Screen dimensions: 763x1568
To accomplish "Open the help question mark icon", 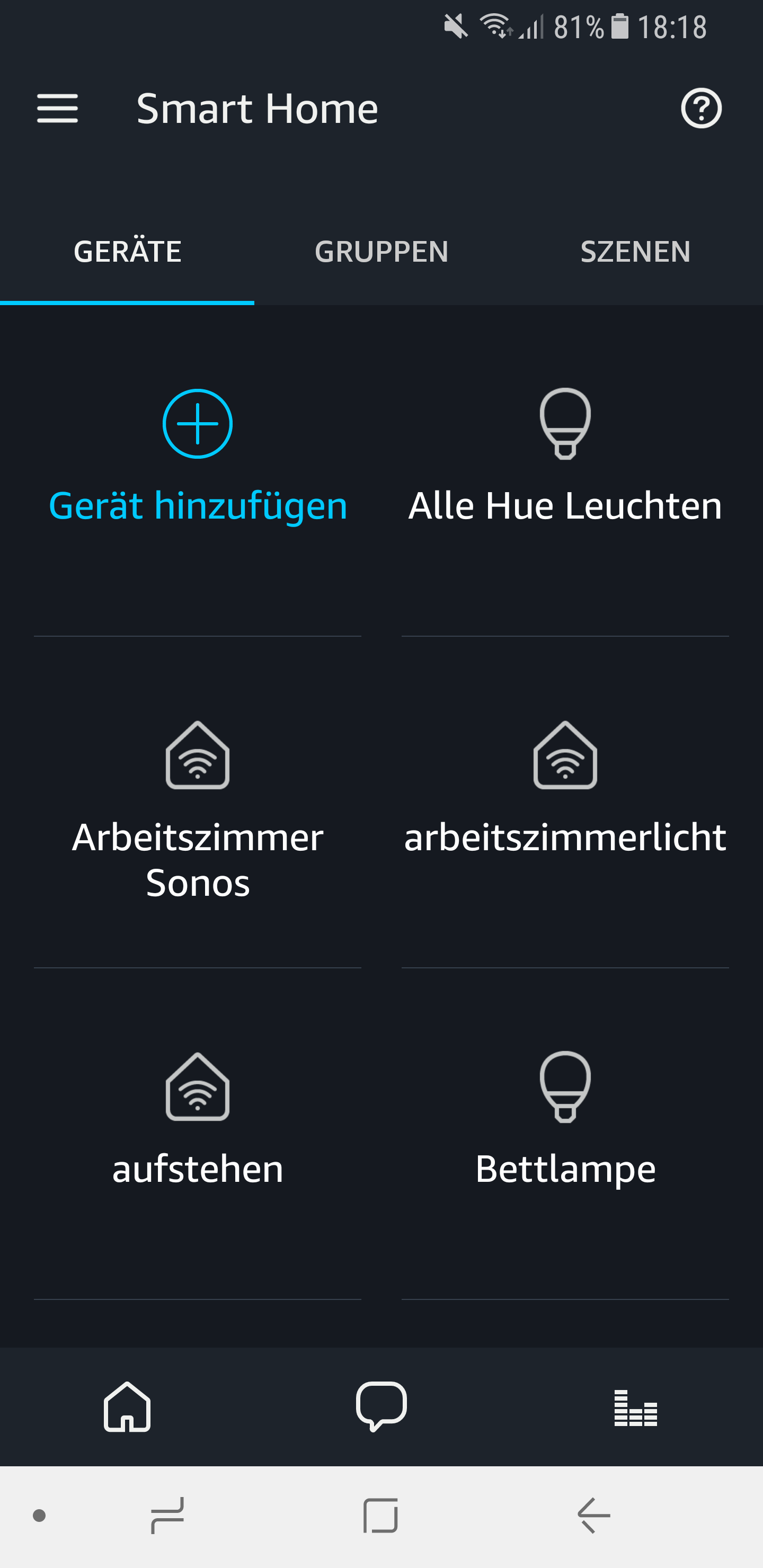I will tap(701, 109).
